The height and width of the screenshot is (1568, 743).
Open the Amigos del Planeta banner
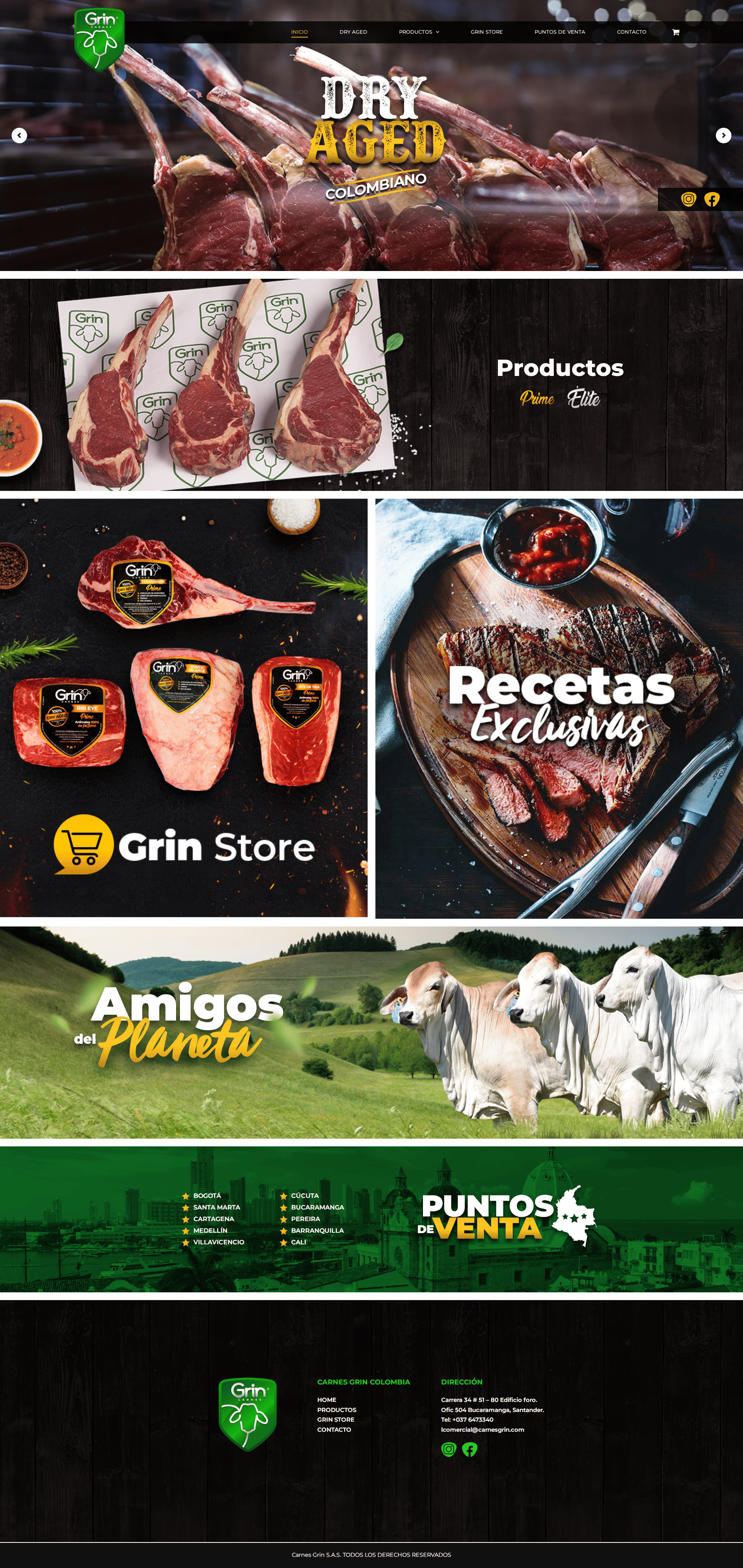click(x=371, y=1032)
